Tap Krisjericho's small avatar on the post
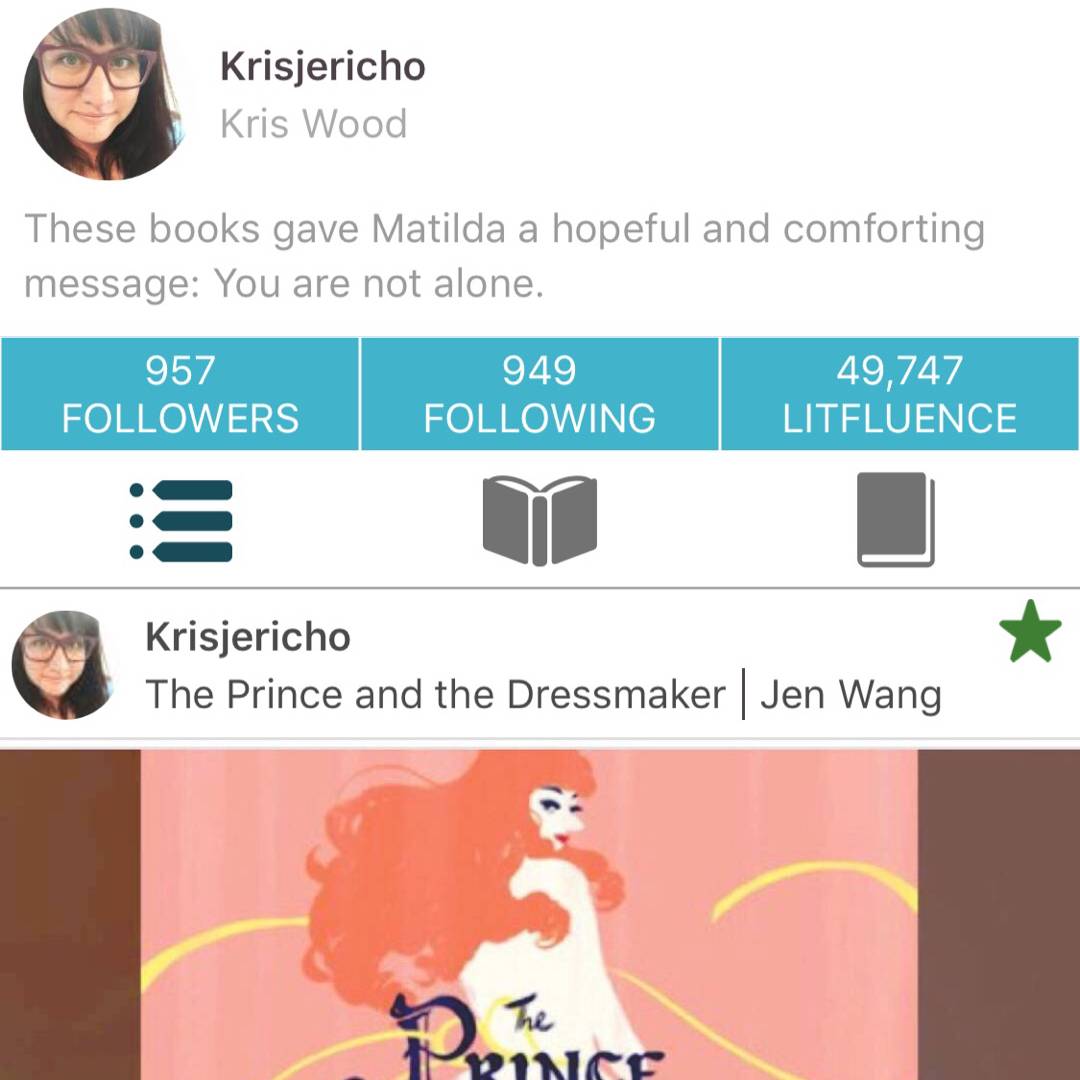This screenshot has height=1080, width=1080. click(64, 664)
